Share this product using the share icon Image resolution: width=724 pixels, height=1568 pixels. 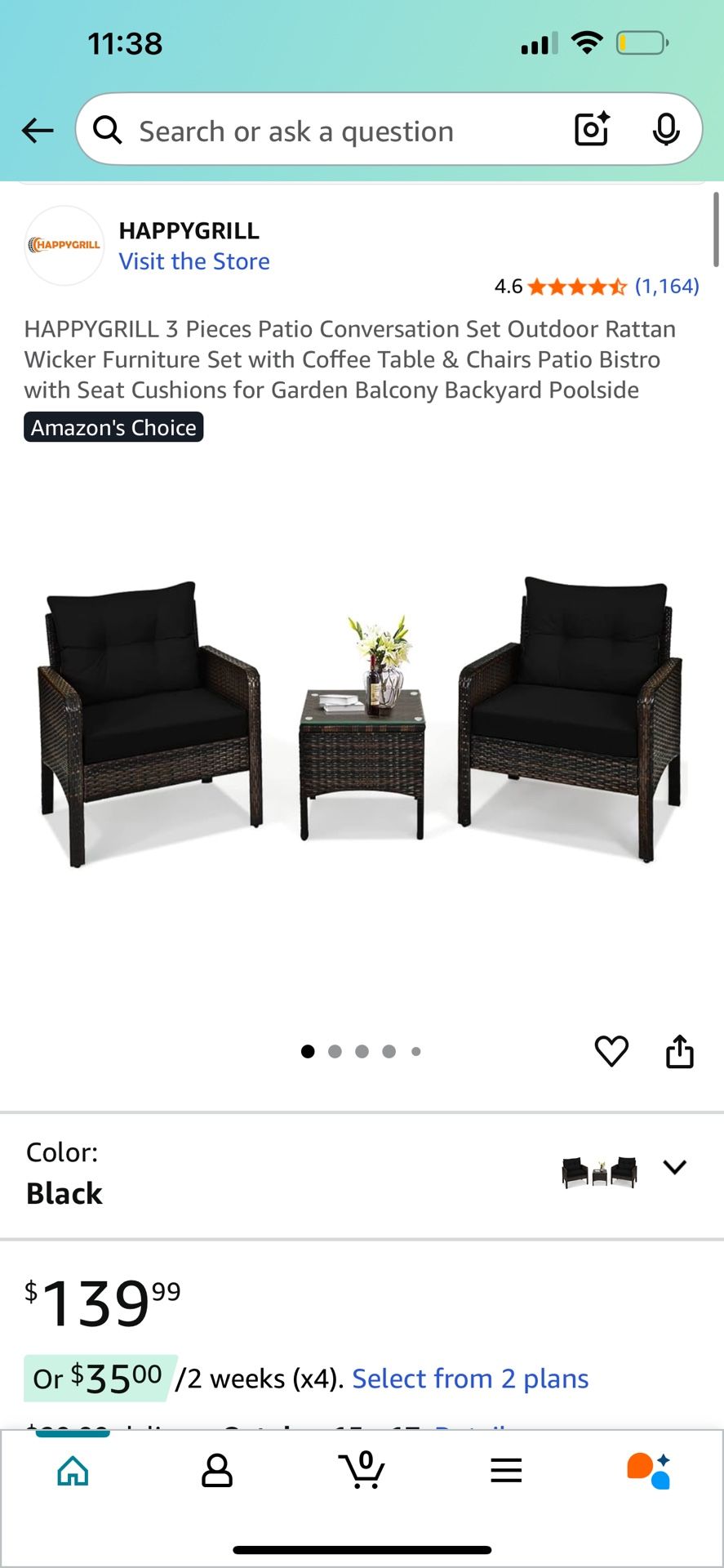(679, 1053)
